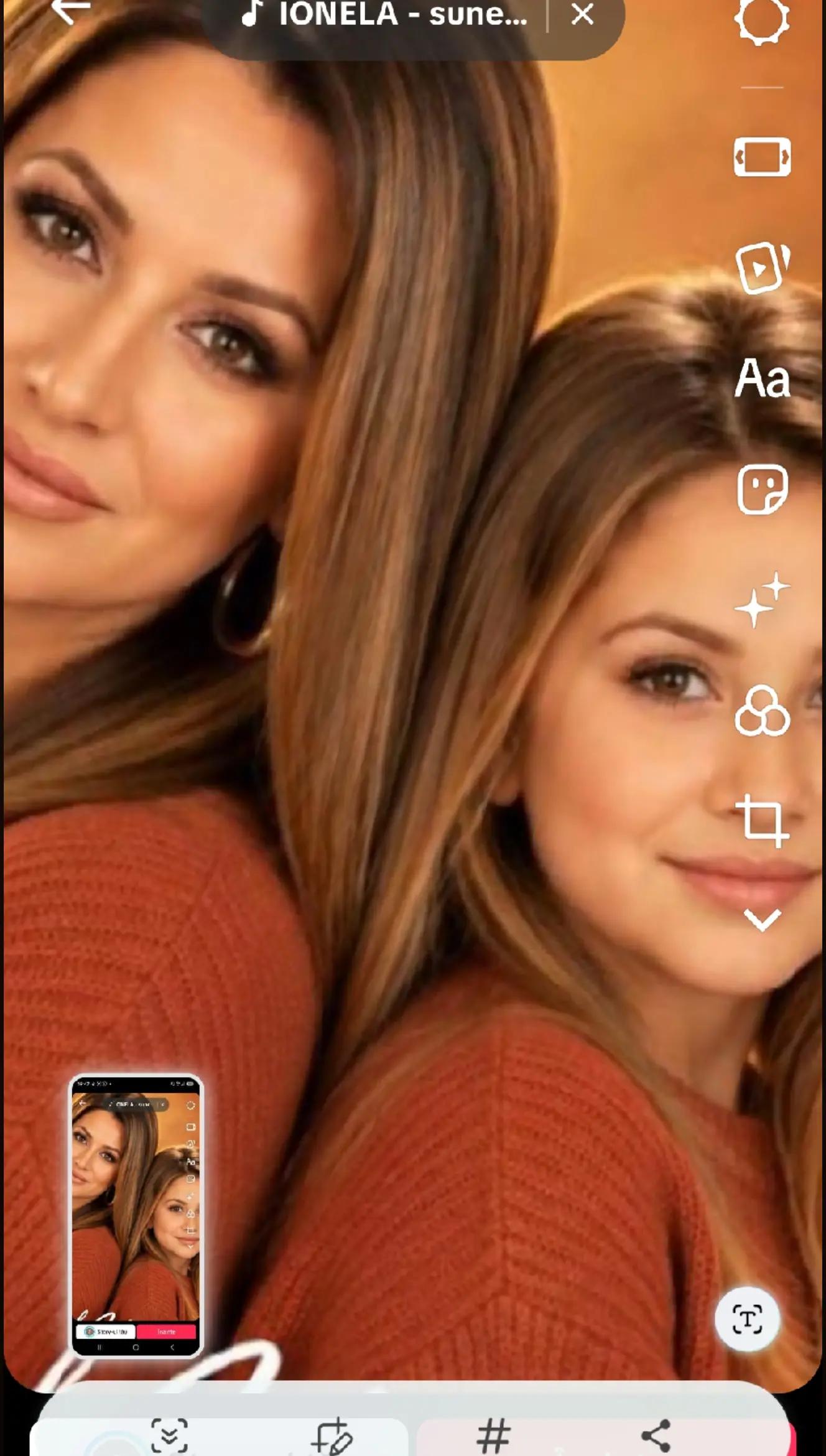Add a hashtag tag to screenshot
Image resolution: width=826 pixels, height=1456 pixels.
(494, 1437)
